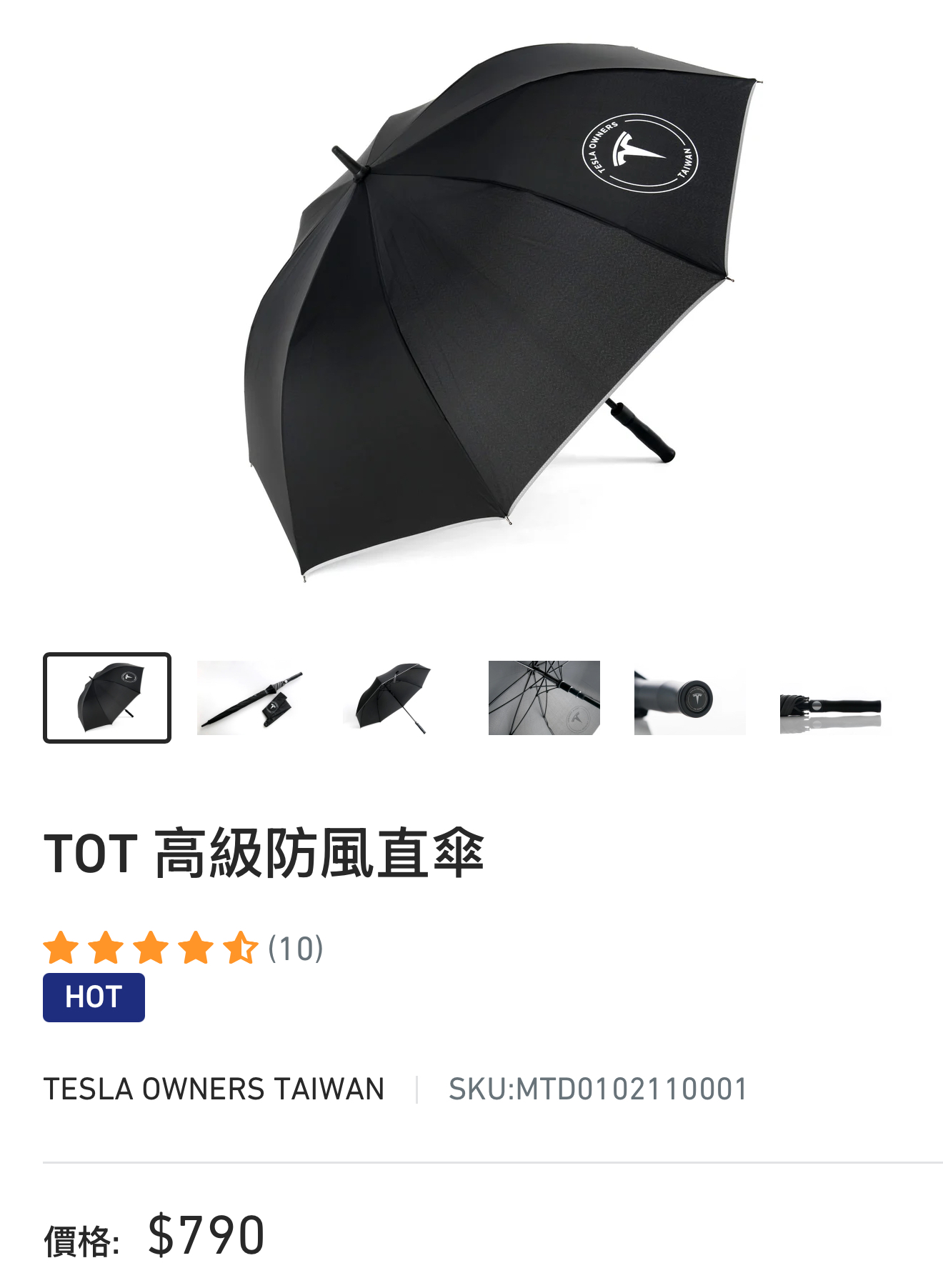Select the first thumbnail of open umbrella
Viewport: 943px width, 1288px height.
(x=107, y=698)
